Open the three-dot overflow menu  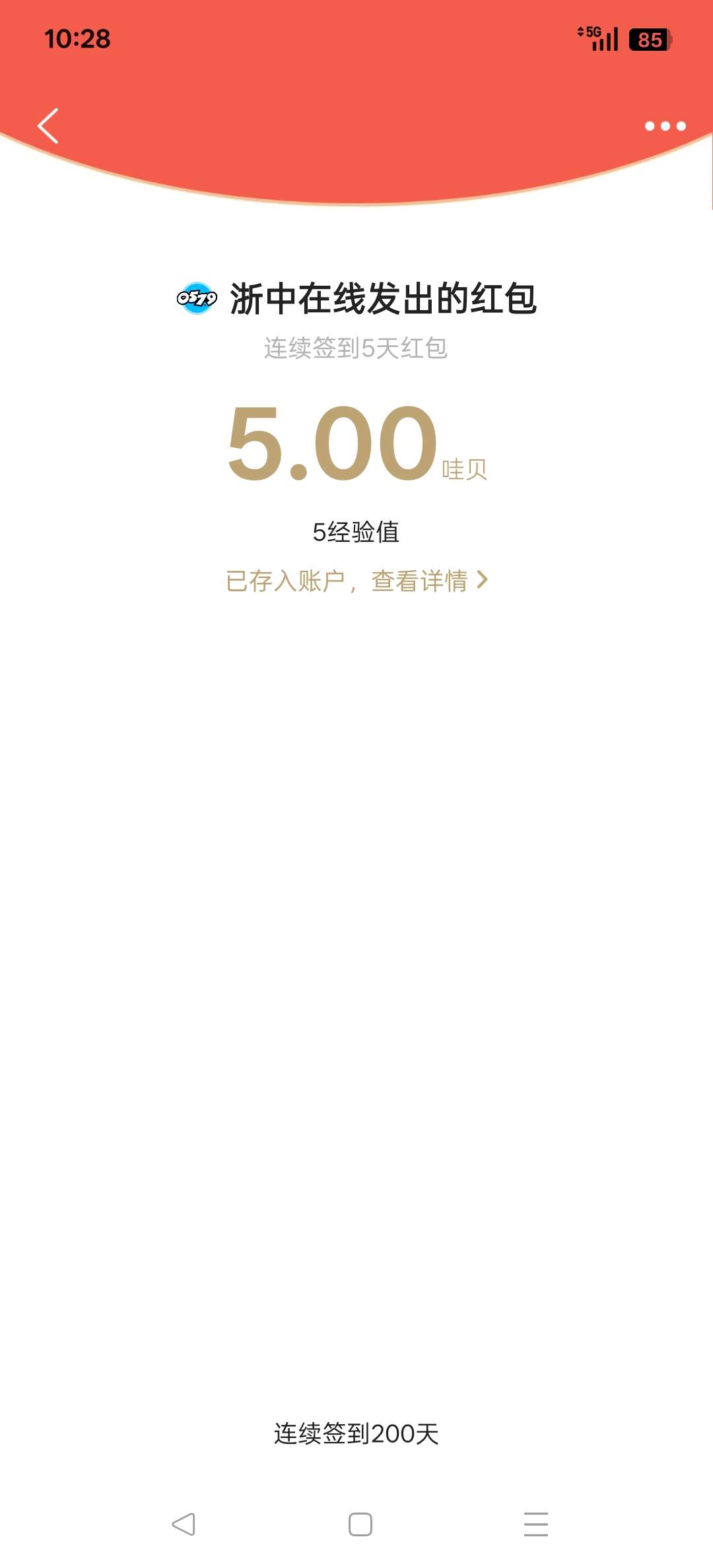tap(665, 126)
